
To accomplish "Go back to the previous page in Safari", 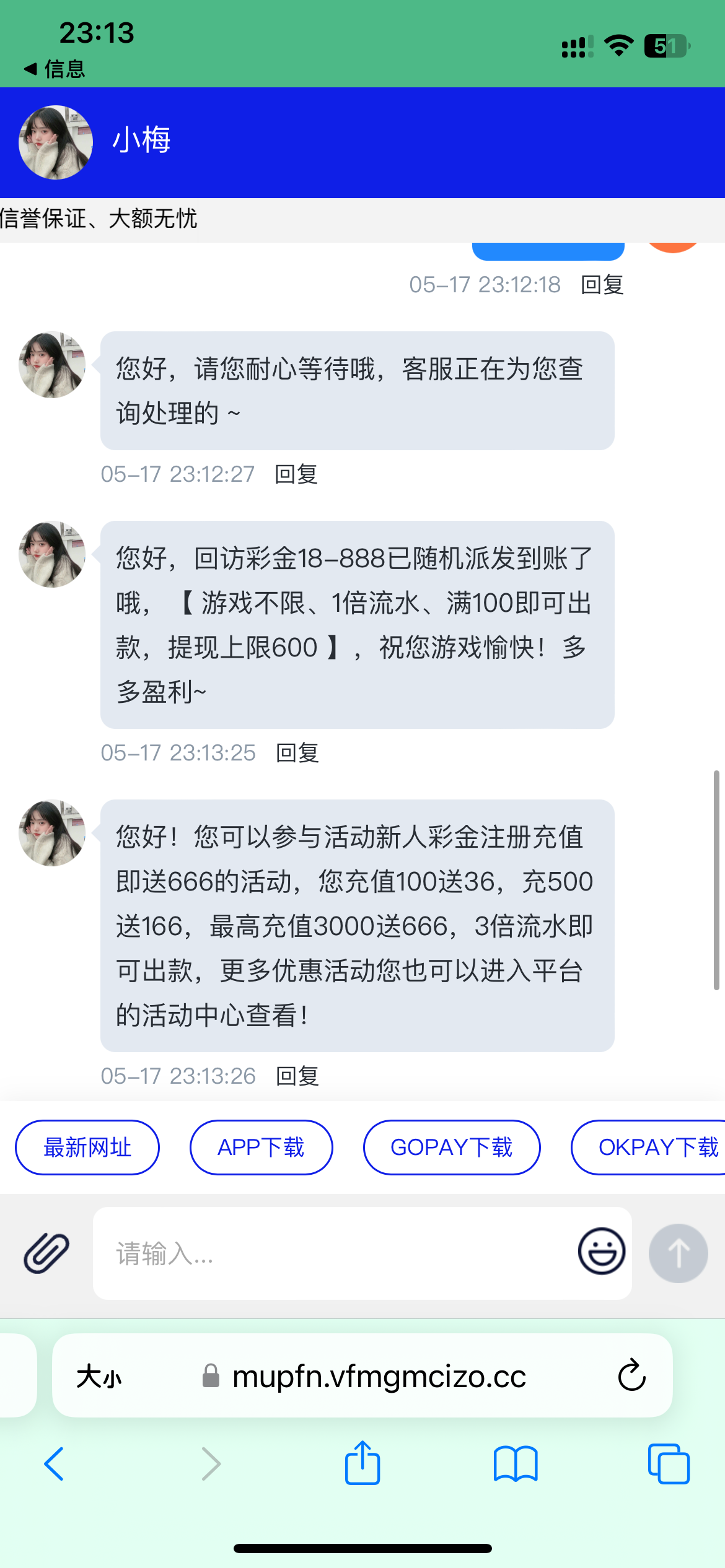I will [54, 1464].
